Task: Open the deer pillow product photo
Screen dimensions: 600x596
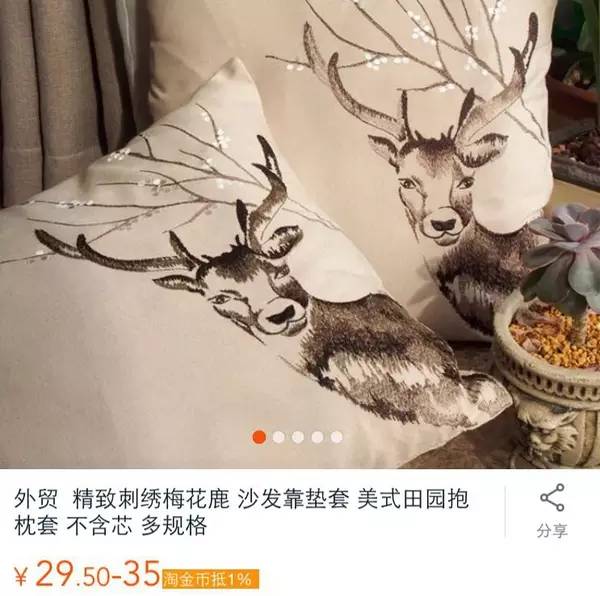Action: pyautogui.click(x=300, y=220)
